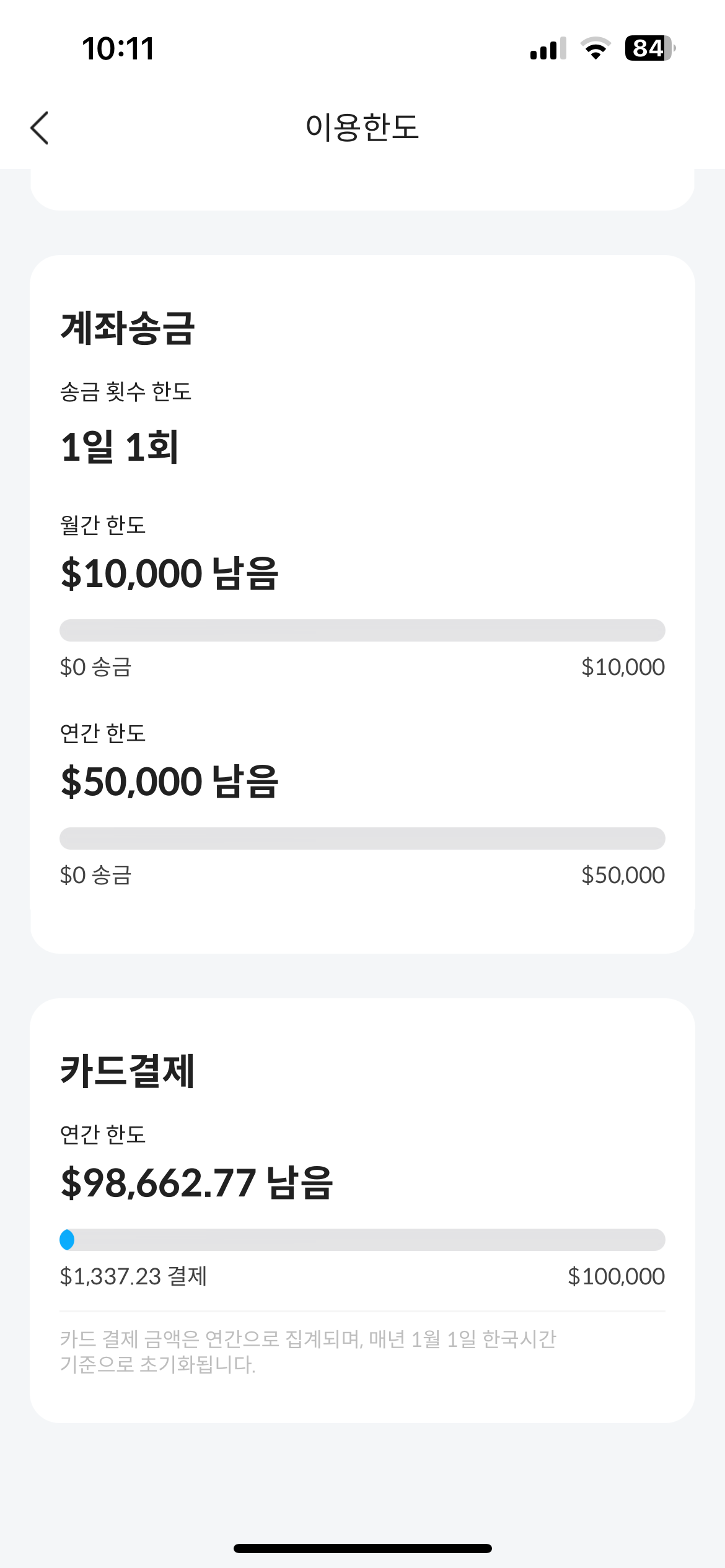
Task: Tap the card payment yearly progress bar
Action: [362, 1240]
